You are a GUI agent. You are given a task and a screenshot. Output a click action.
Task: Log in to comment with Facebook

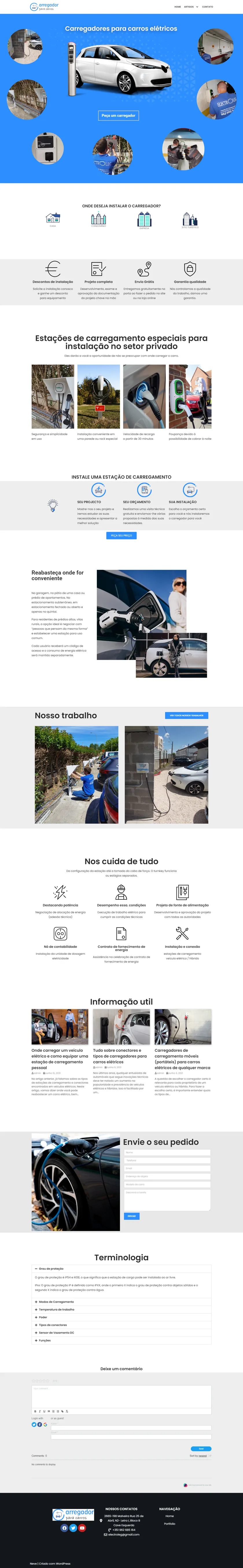click(x=39, y=1424)
